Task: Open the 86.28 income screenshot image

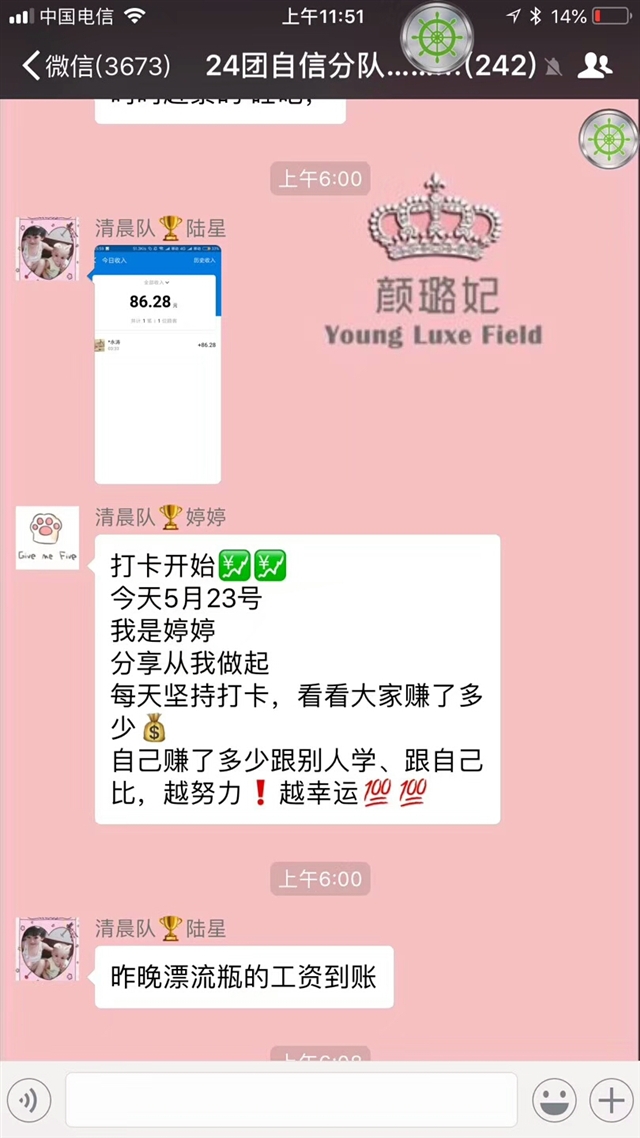Action: [157, 364]
